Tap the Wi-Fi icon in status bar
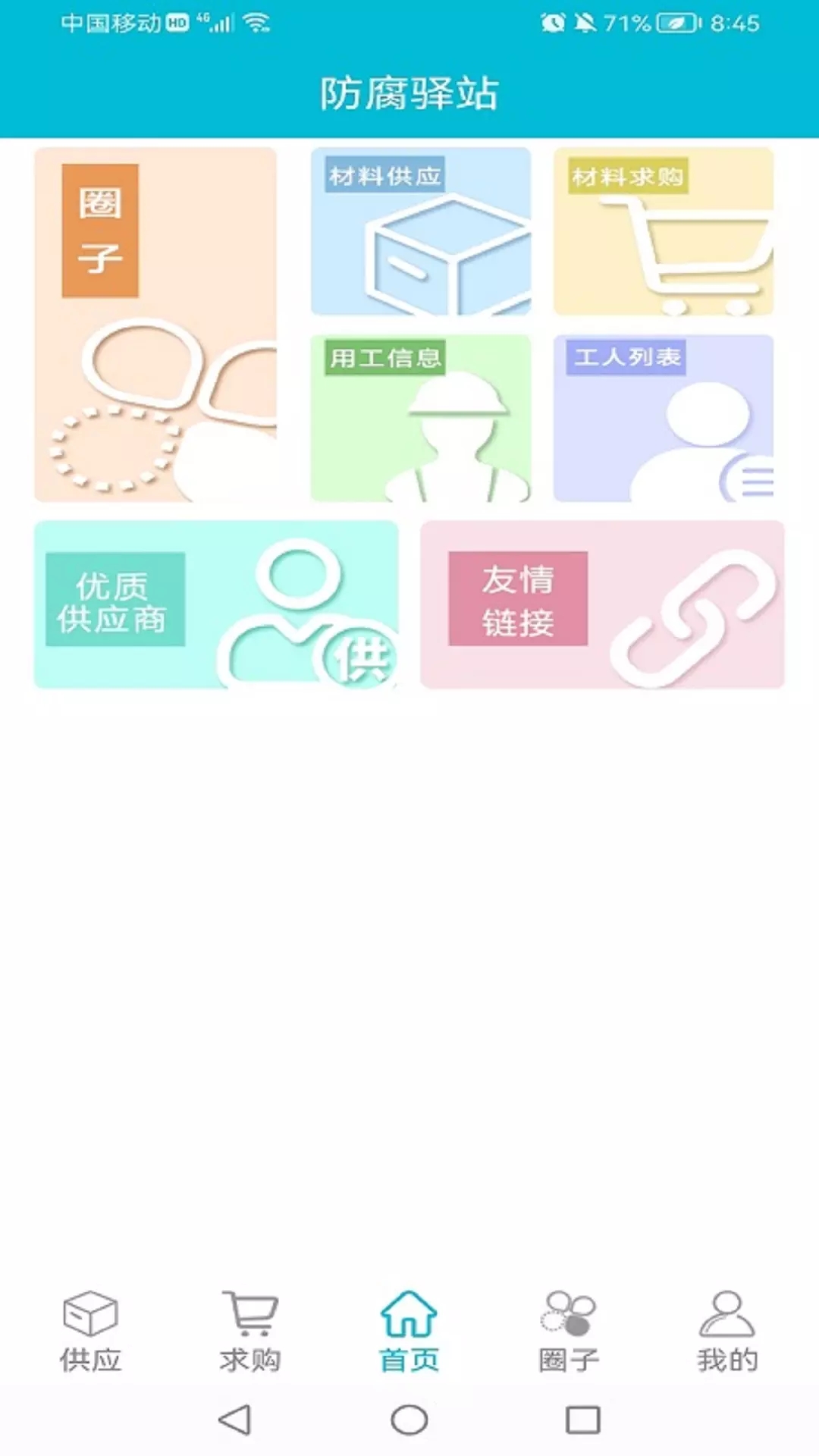 point(256,21)
